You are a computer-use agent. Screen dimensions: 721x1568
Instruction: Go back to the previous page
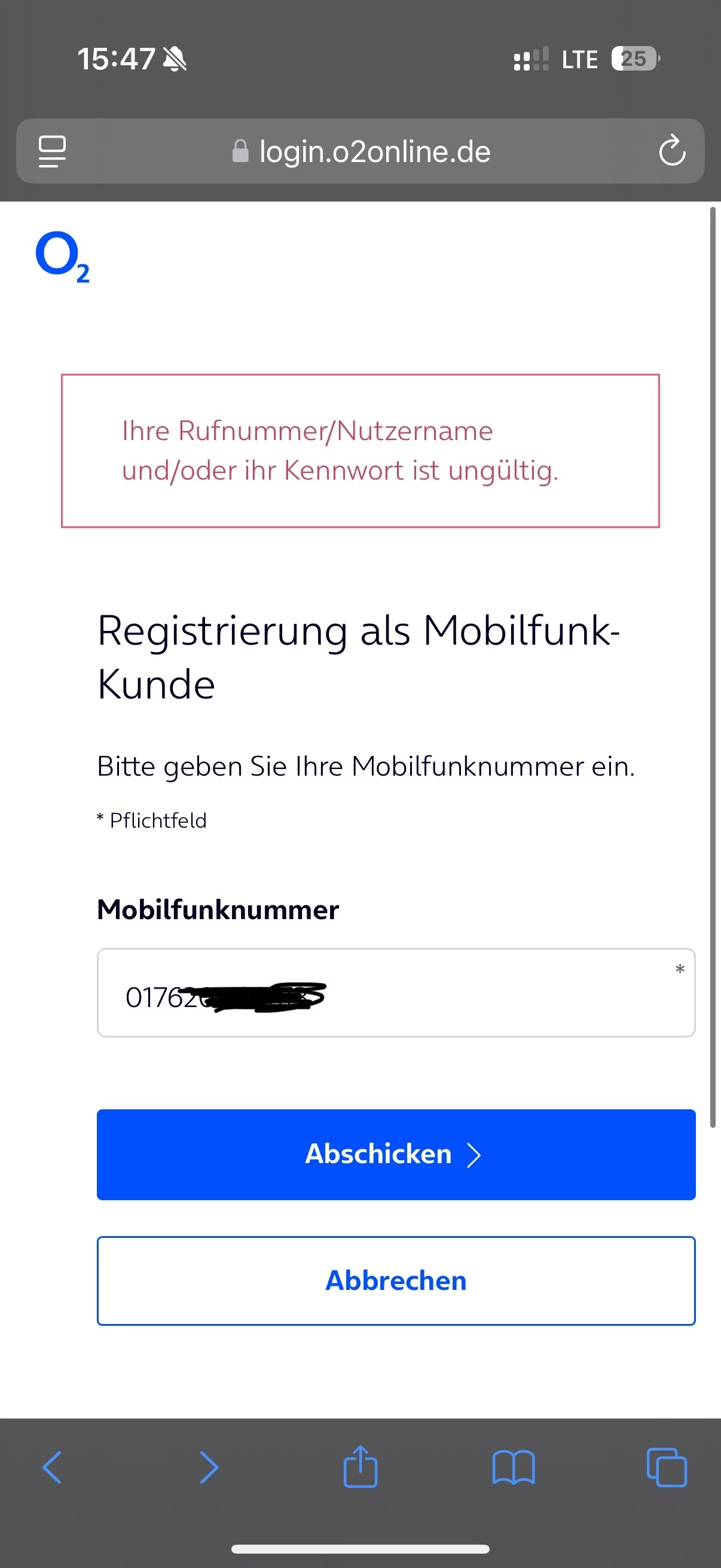pos(53,1468)
